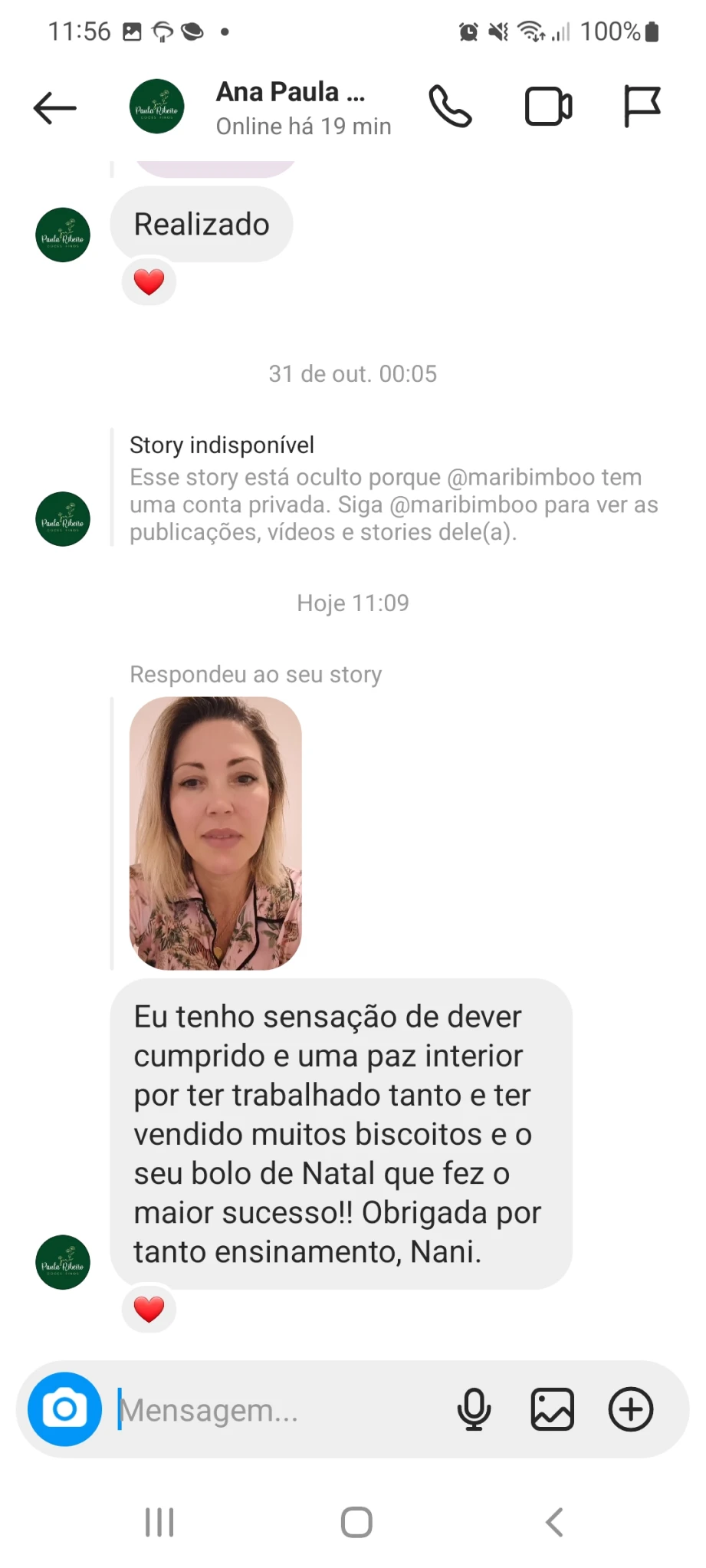This screenshot has height=1568, width=706.
Task: Start a video call with Ana Paula
Action: pyautogui.click(x=548, y=107)
